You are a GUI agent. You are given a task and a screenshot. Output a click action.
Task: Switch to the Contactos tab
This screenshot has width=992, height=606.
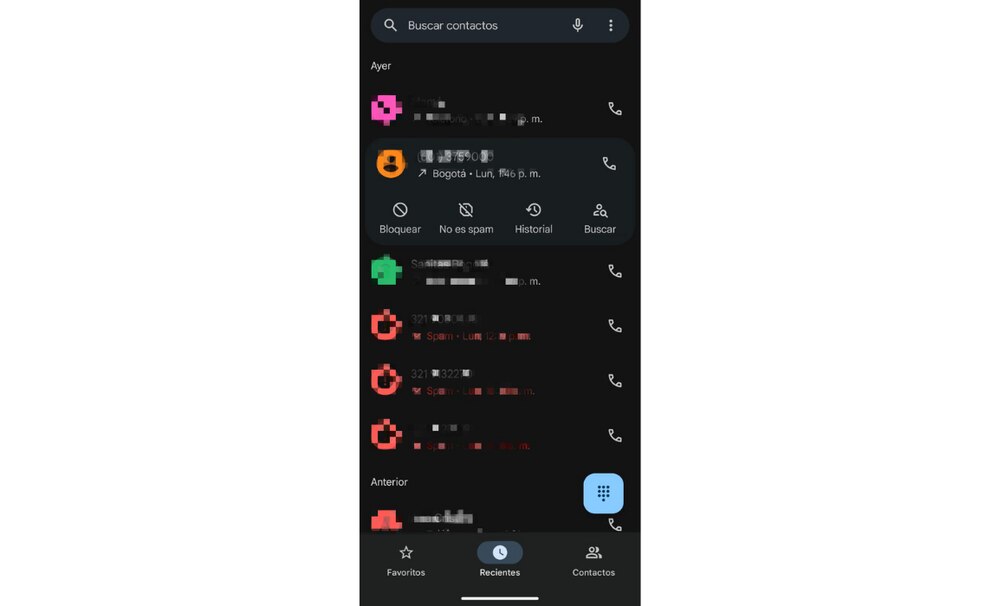click(593, 560)
